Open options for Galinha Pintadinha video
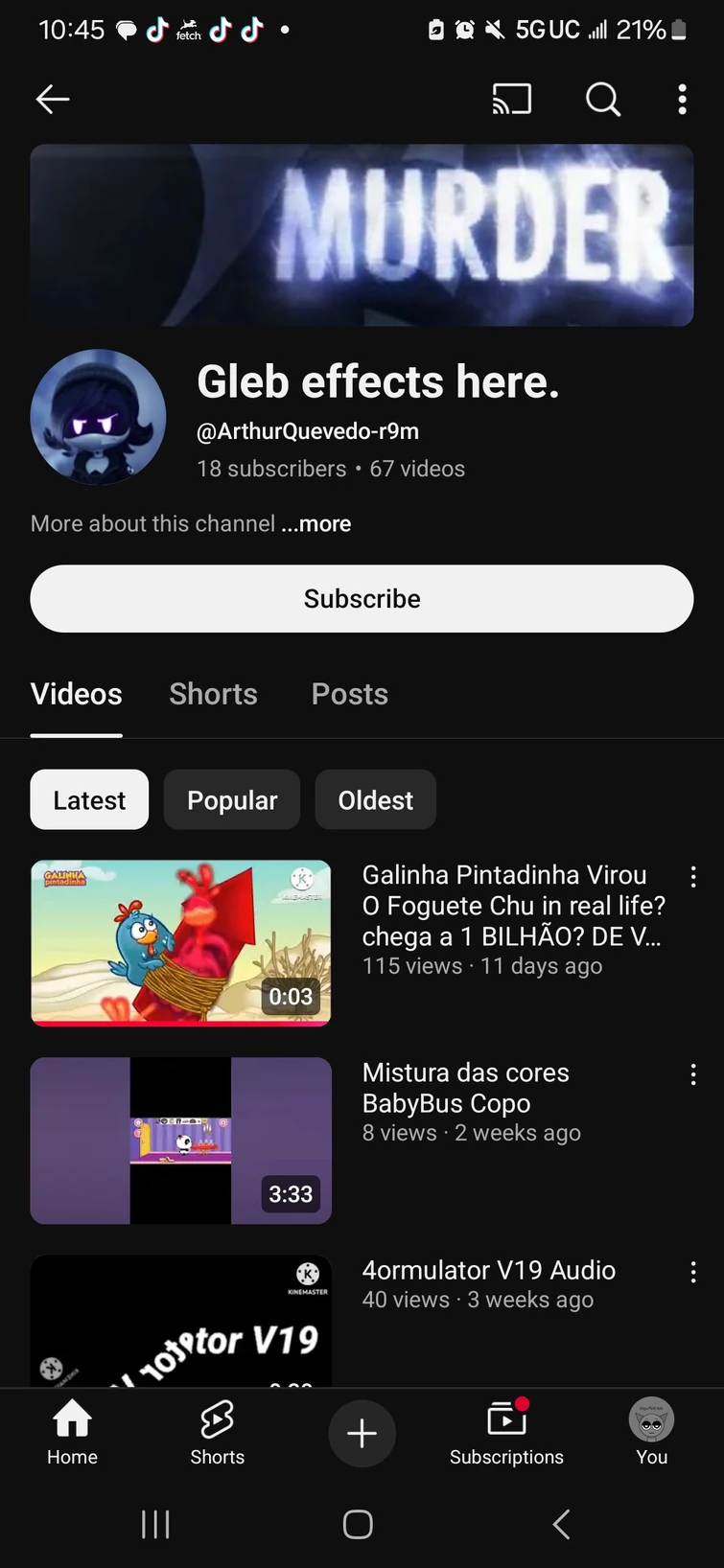 point(692,876)
